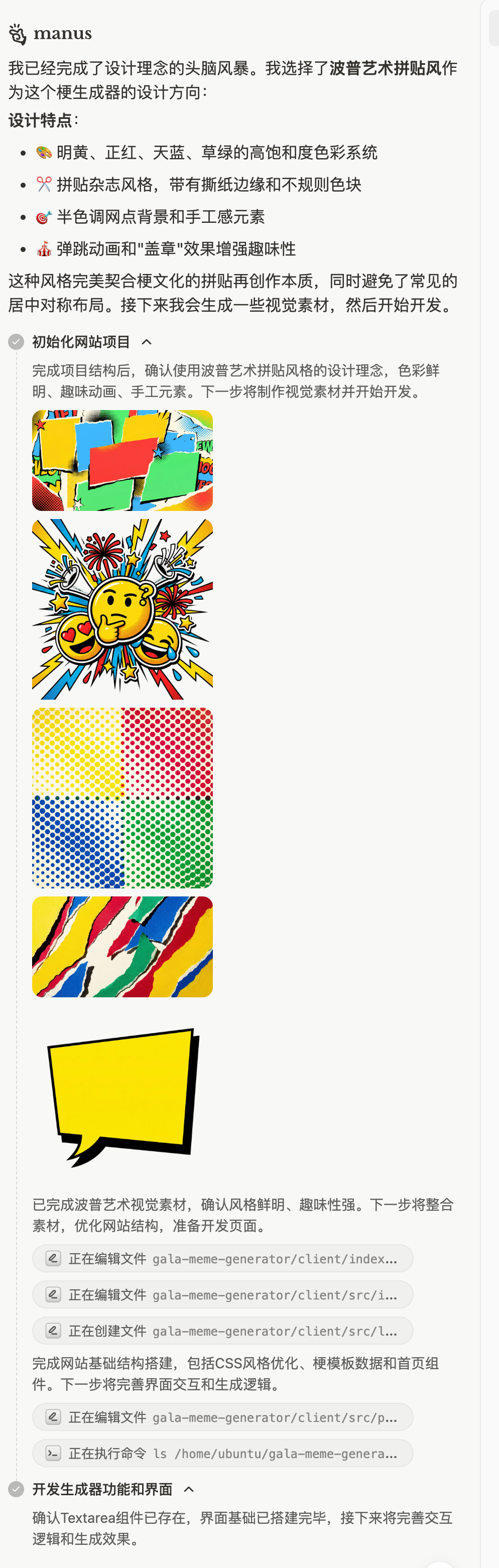Open the 正在创建文件 client/src/l chip
499x1568 pixels.
click(x=223, y=1331)
